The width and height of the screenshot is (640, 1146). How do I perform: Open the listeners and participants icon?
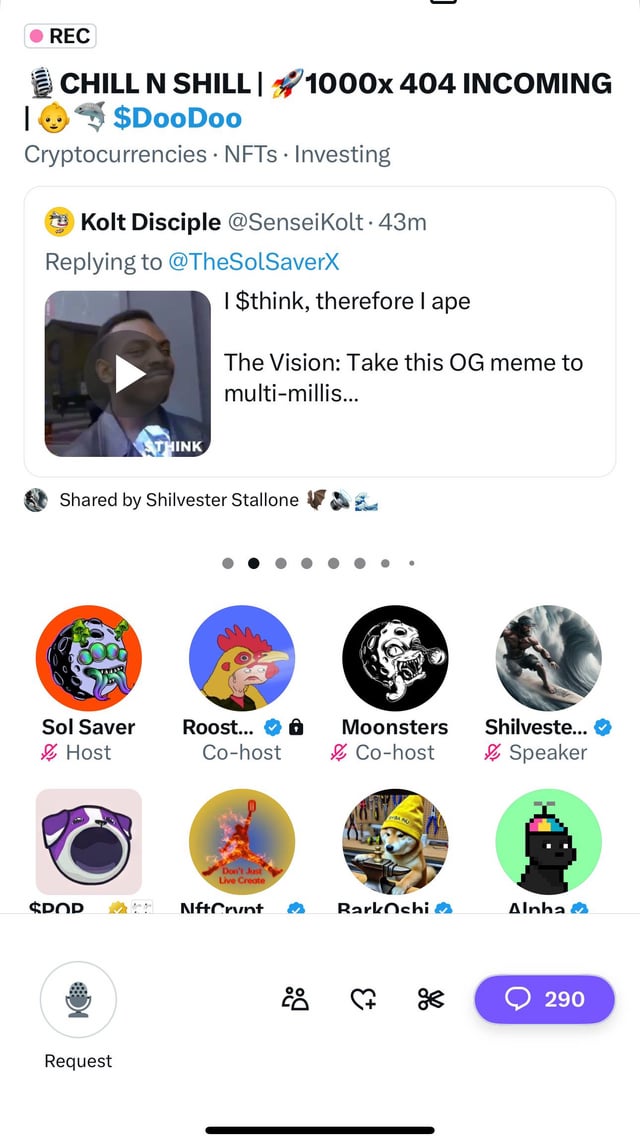click(x=296, y=999)
